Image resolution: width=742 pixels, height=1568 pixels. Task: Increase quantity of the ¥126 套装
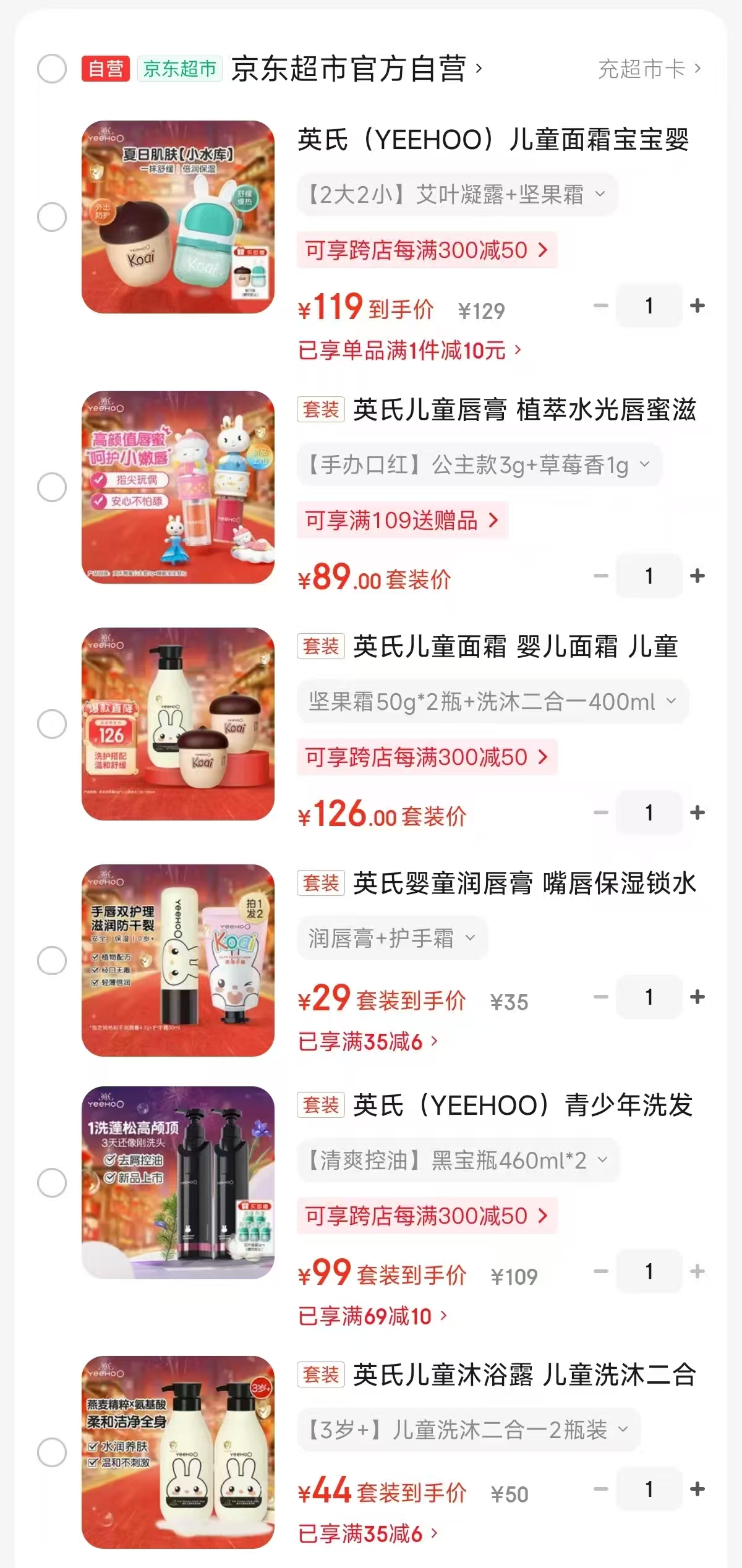tap(698, 814)
